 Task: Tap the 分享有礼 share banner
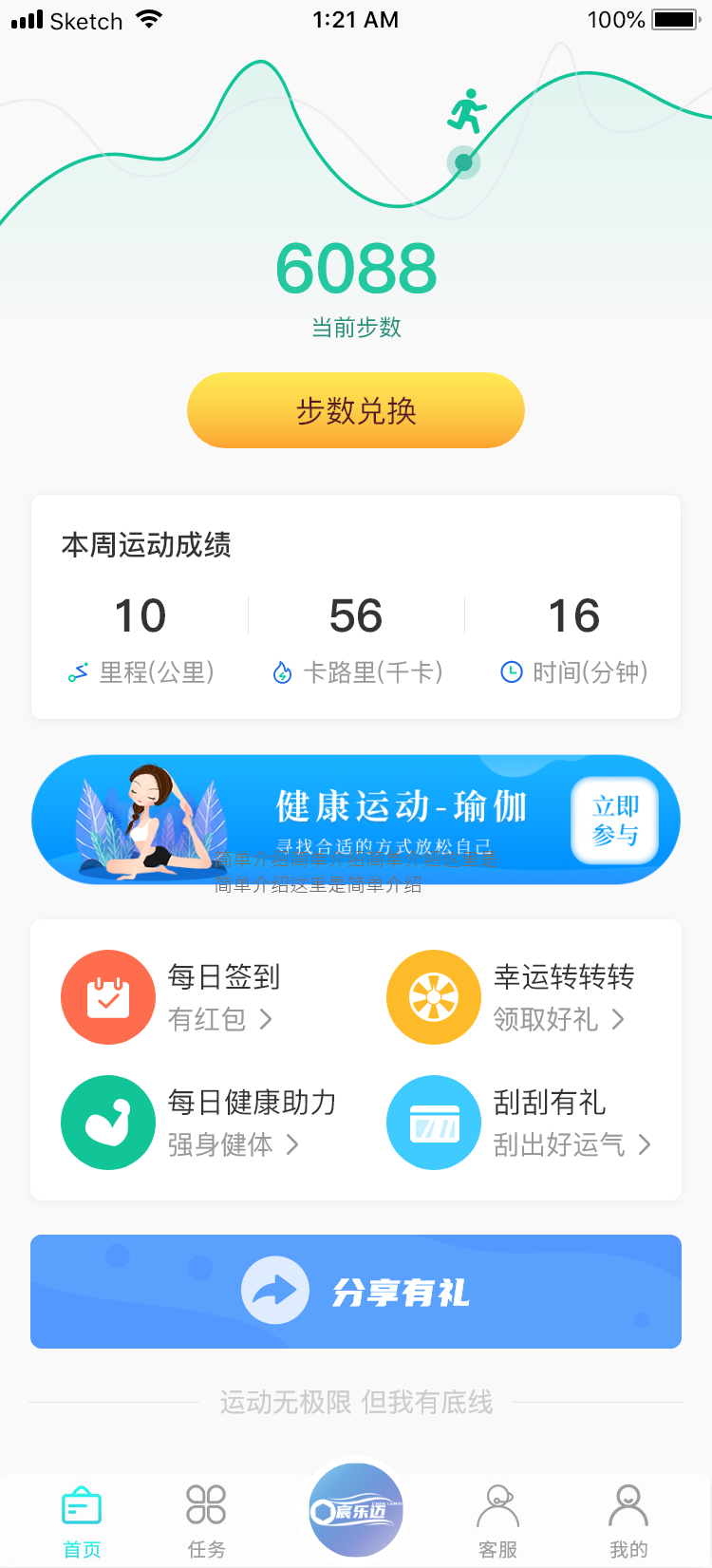point(356,1291)
